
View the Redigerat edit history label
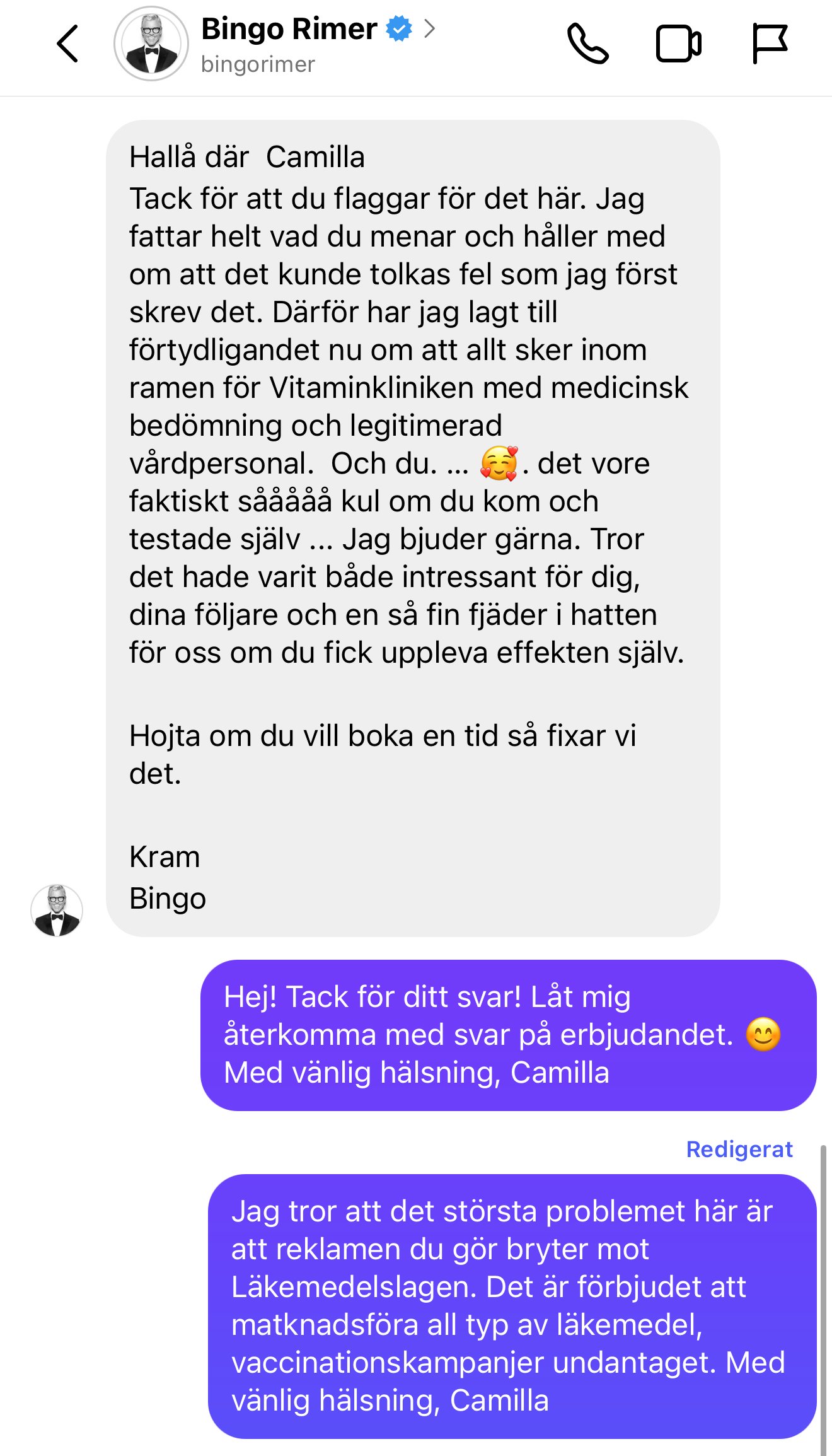[739, 1150]
